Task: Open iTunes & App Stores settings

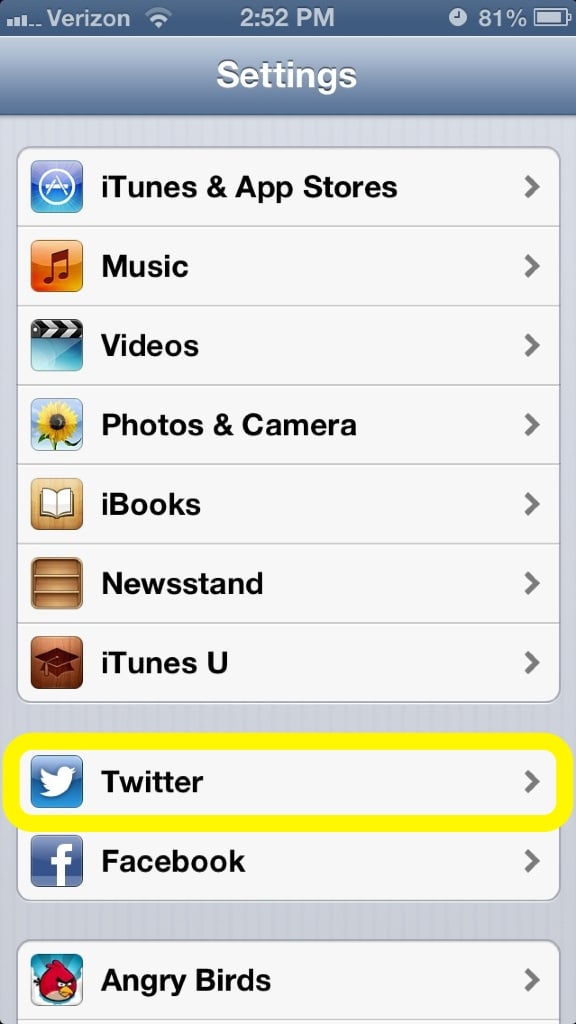Action: click(288, 187)
